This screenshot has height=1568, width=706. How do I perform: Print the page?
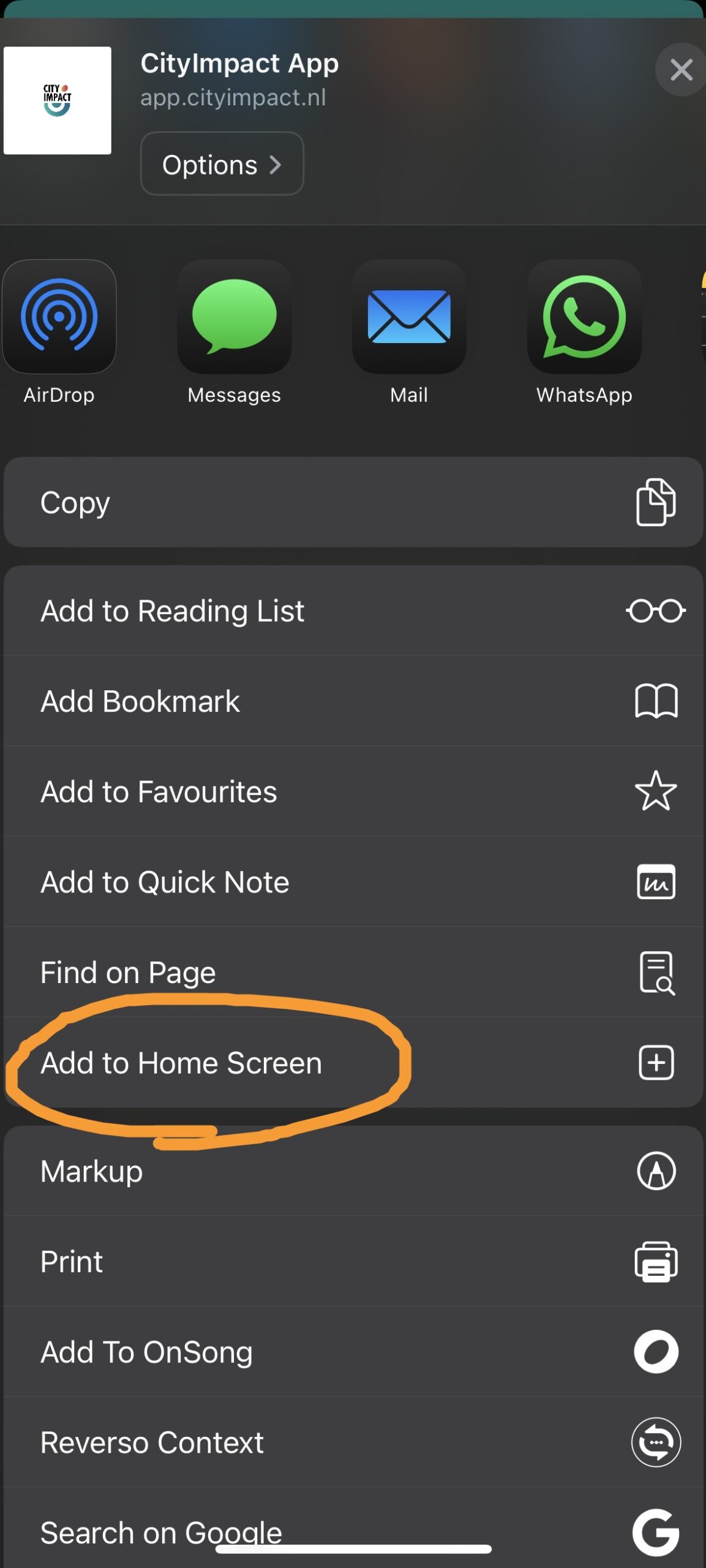pos(353,1261)
